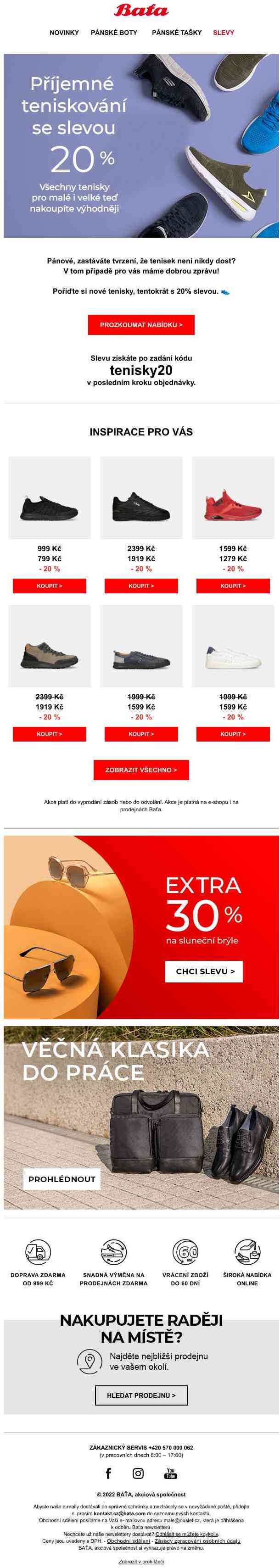Tap ZOBRAZIT VŠECHNO button
280x1568 pixels.
click(x=141, y=770)
